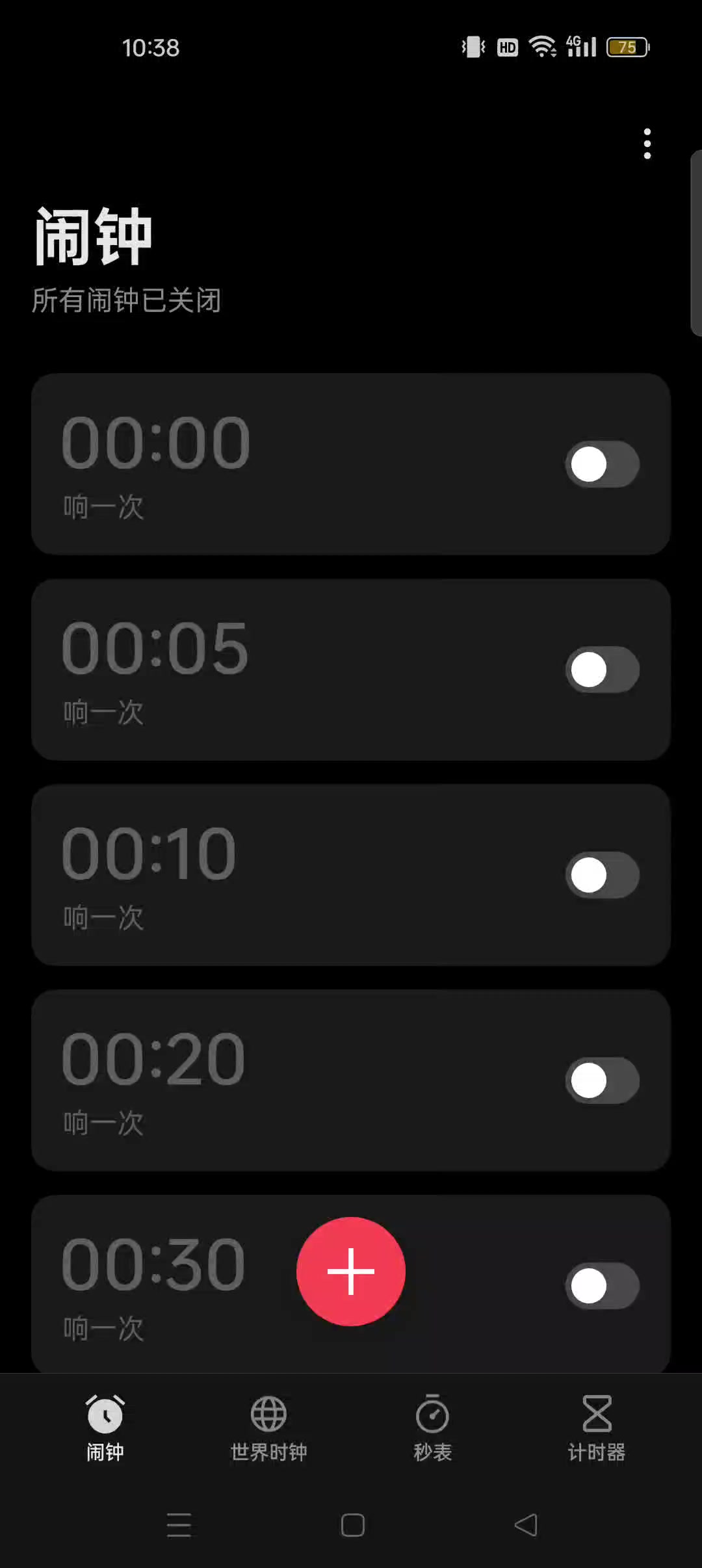
Task: Switch to the 世界时钟 tab
Action: pyautogui.click(x=268, y=1427)
